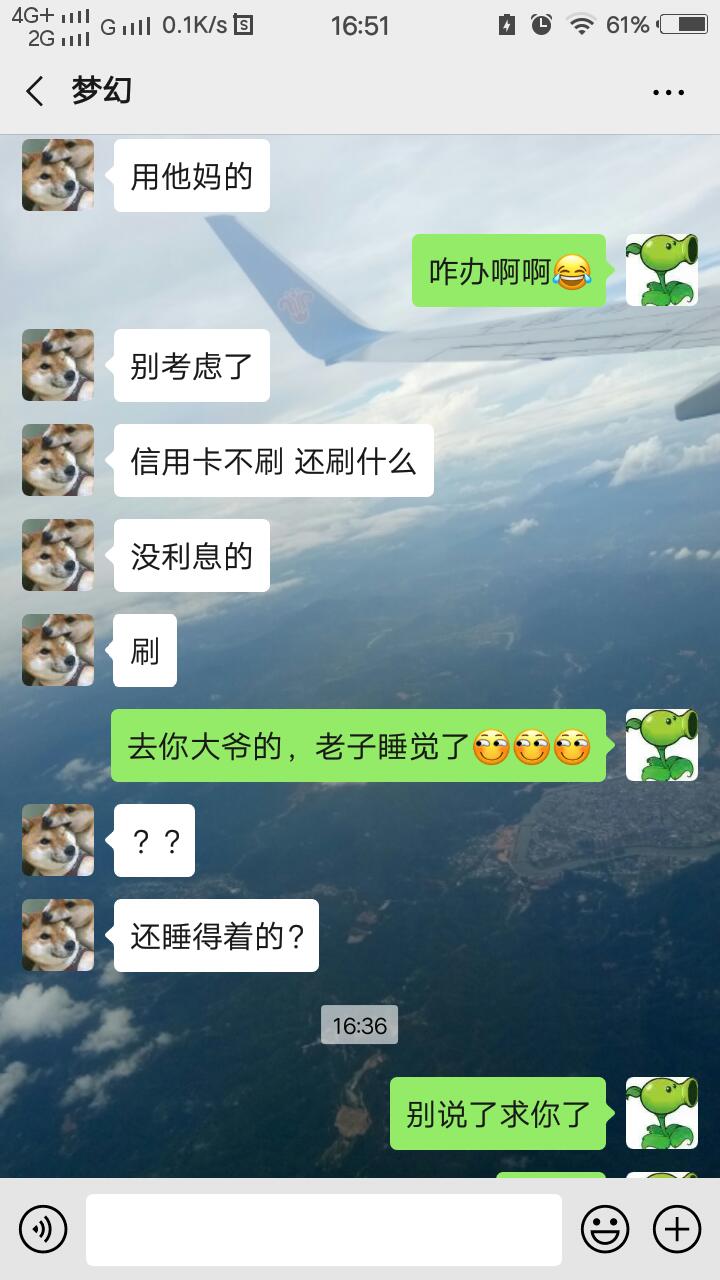Open the Peashooter avatar beside 别说了求你了
This screenshot has width=720, height=1280.
pos(661,1113)
